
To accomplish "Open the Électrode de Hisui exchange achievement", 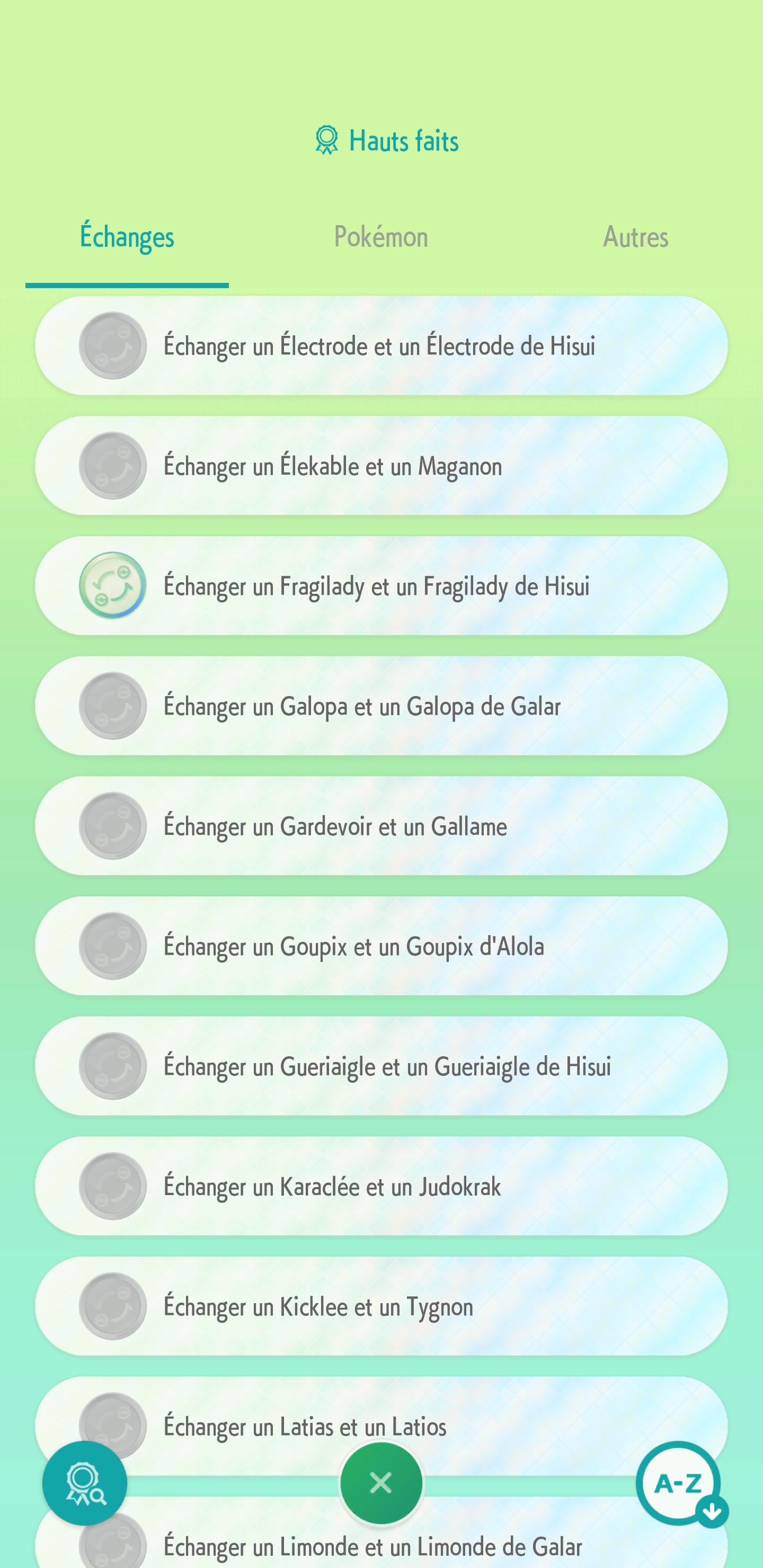I will click(381, 346).
